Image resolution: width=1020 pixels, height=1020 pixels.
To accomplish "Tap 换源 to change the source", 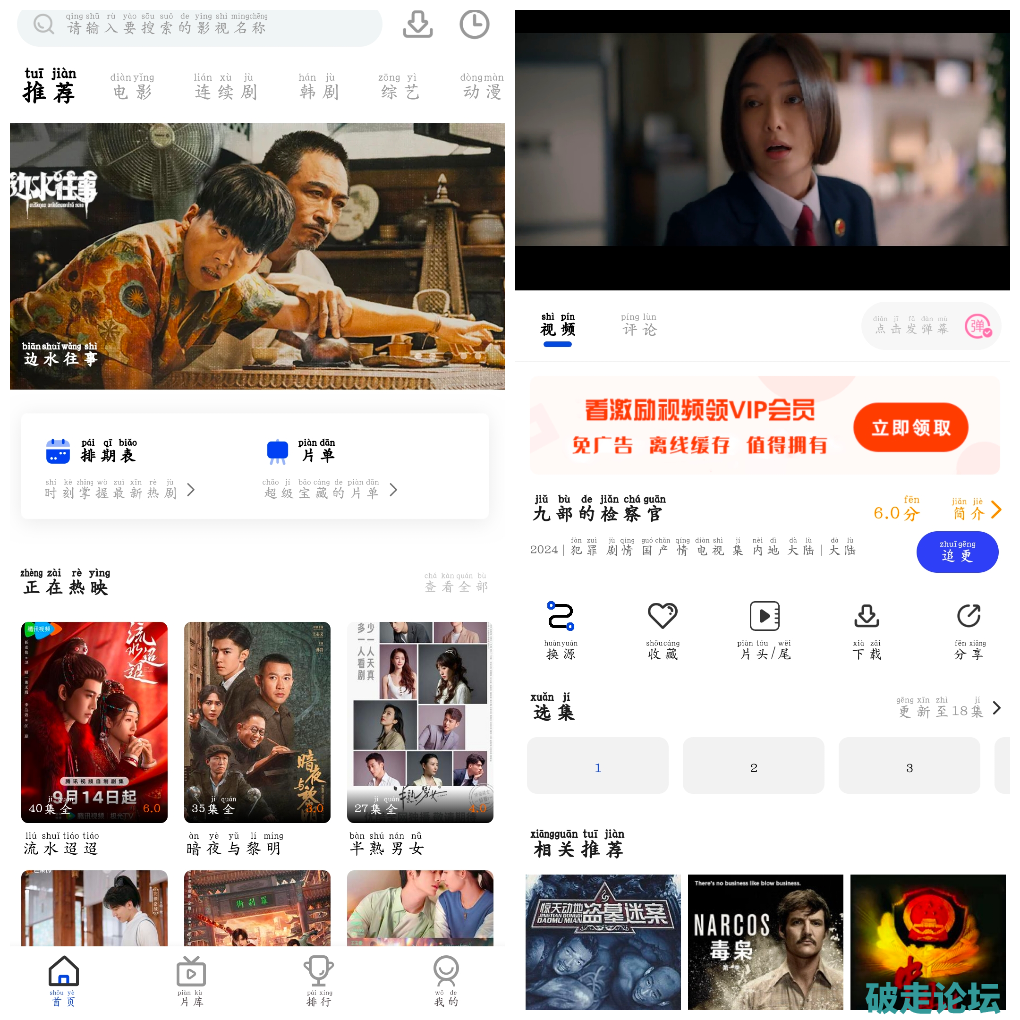I will [560, 627].
